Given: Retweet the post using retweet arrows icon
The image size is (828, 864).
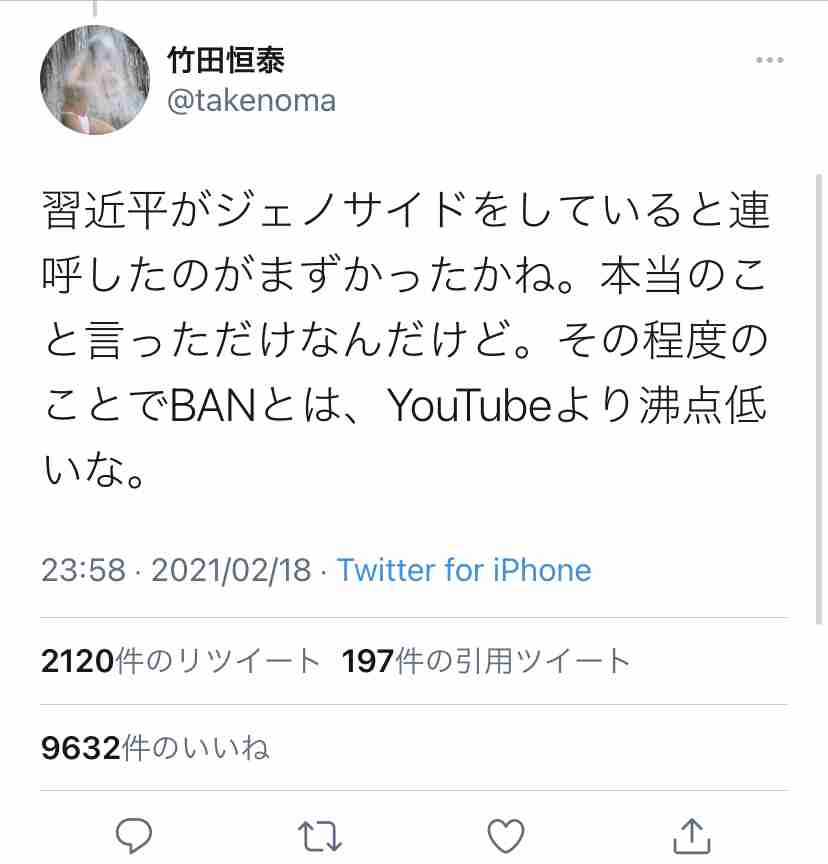Looking at the screenshot, I should tap(322, 835).
